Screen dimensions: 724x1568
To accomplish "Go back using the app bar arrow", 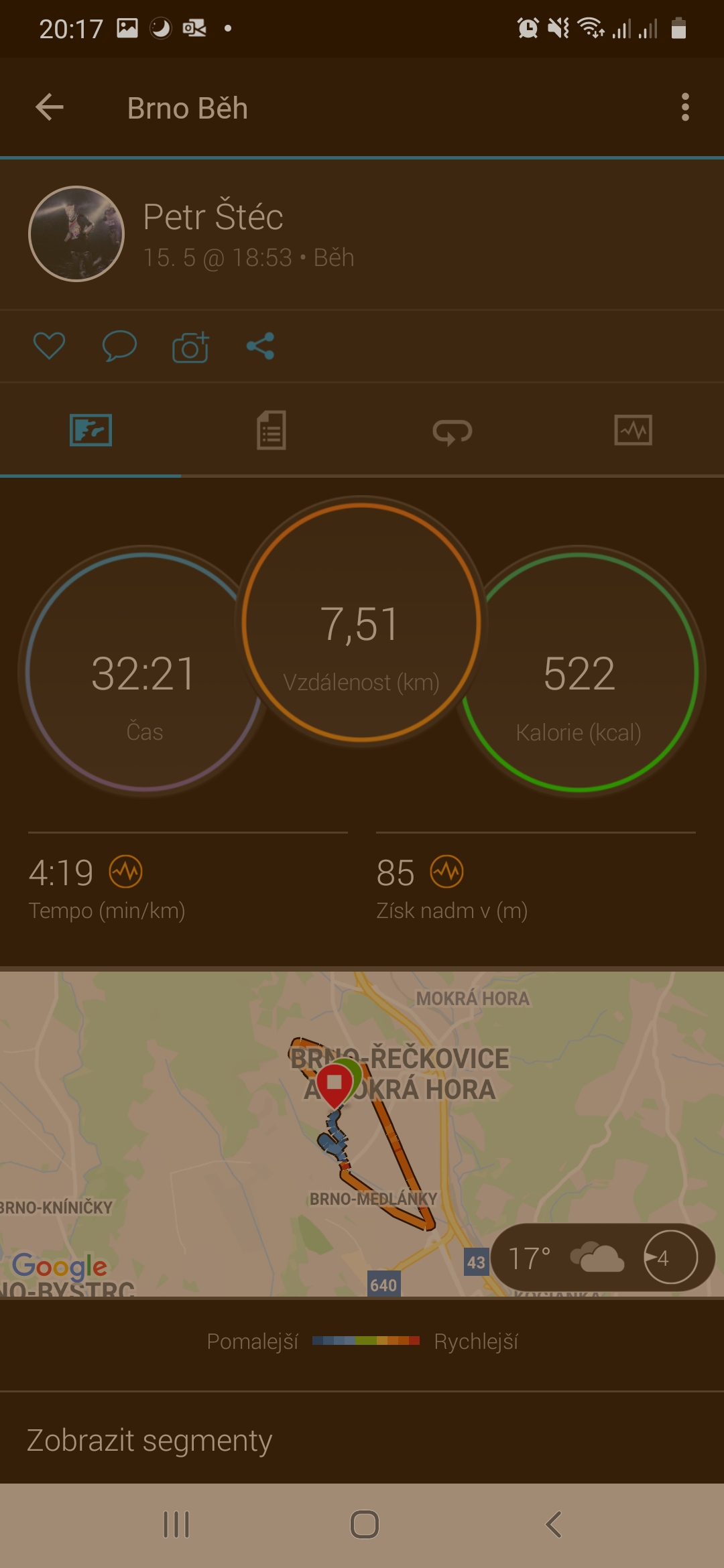I will (50, 107).
